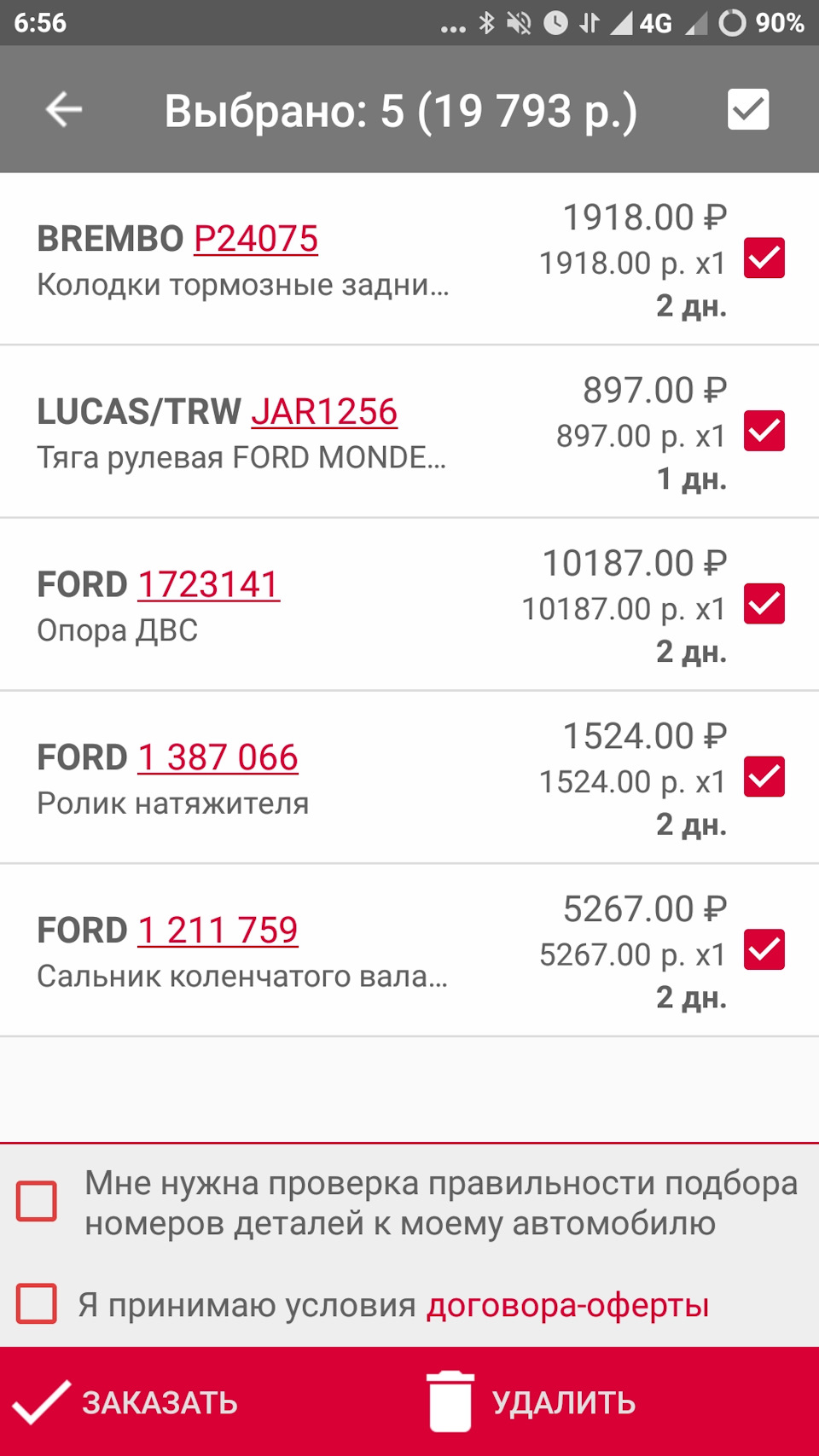Uncheck the select-all checkbox in the header
The width and height of the screenshot is (819, 1456).
747,109
